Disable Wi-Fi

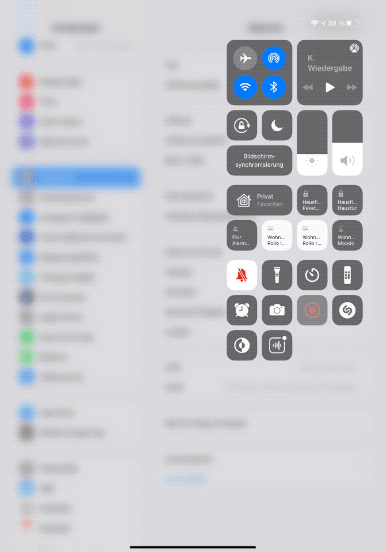245,87
